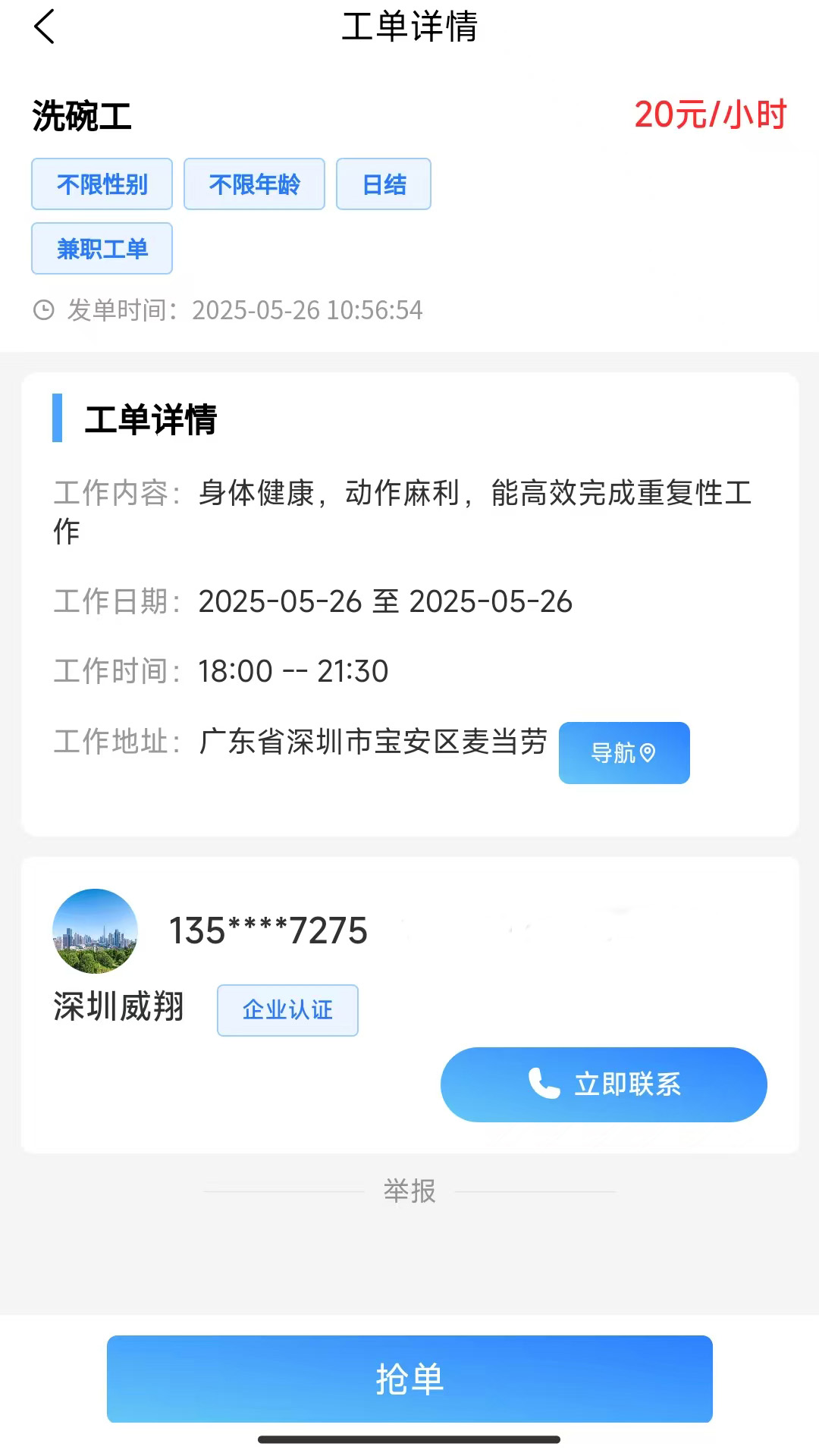Screen dimensions: 819x1456
Task: Grab this order with 抢单
Action: tap(409, 1379)
